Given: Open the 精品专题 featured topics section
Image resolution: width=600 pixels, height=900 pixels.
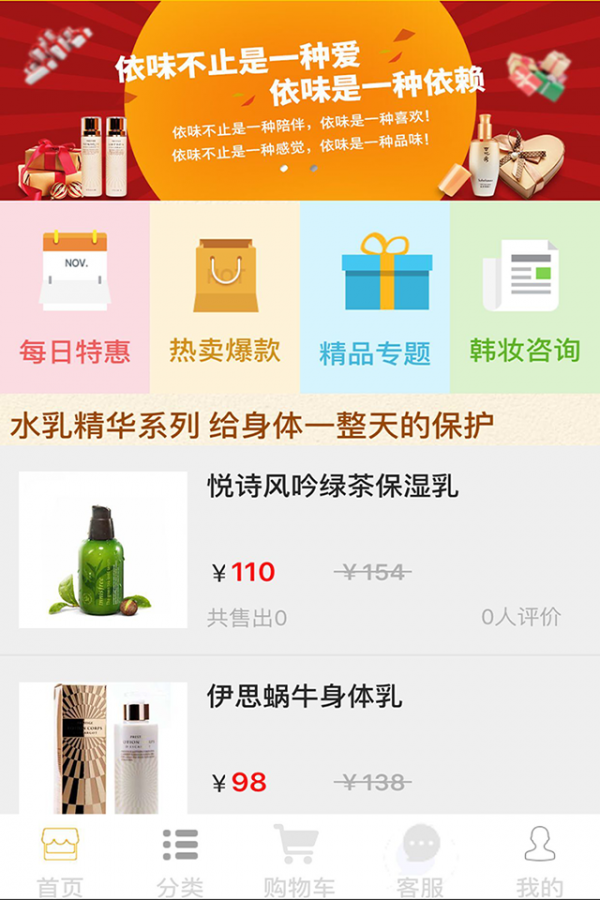Looking at the screenshot, I should [x=375, y=298].
